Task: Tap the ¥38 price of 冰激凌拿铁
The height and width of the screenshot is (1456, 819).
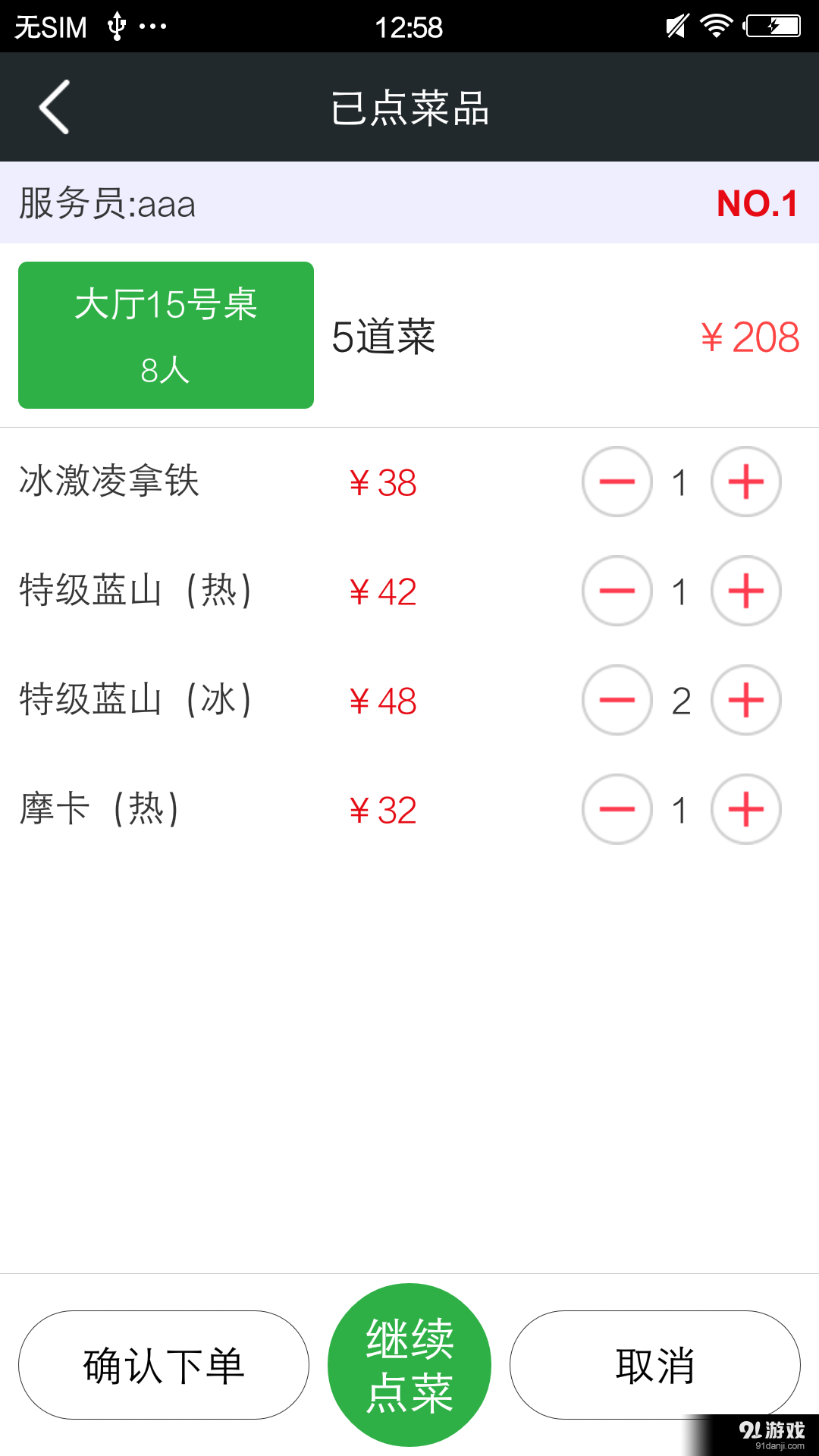Action: click(382, 482)
